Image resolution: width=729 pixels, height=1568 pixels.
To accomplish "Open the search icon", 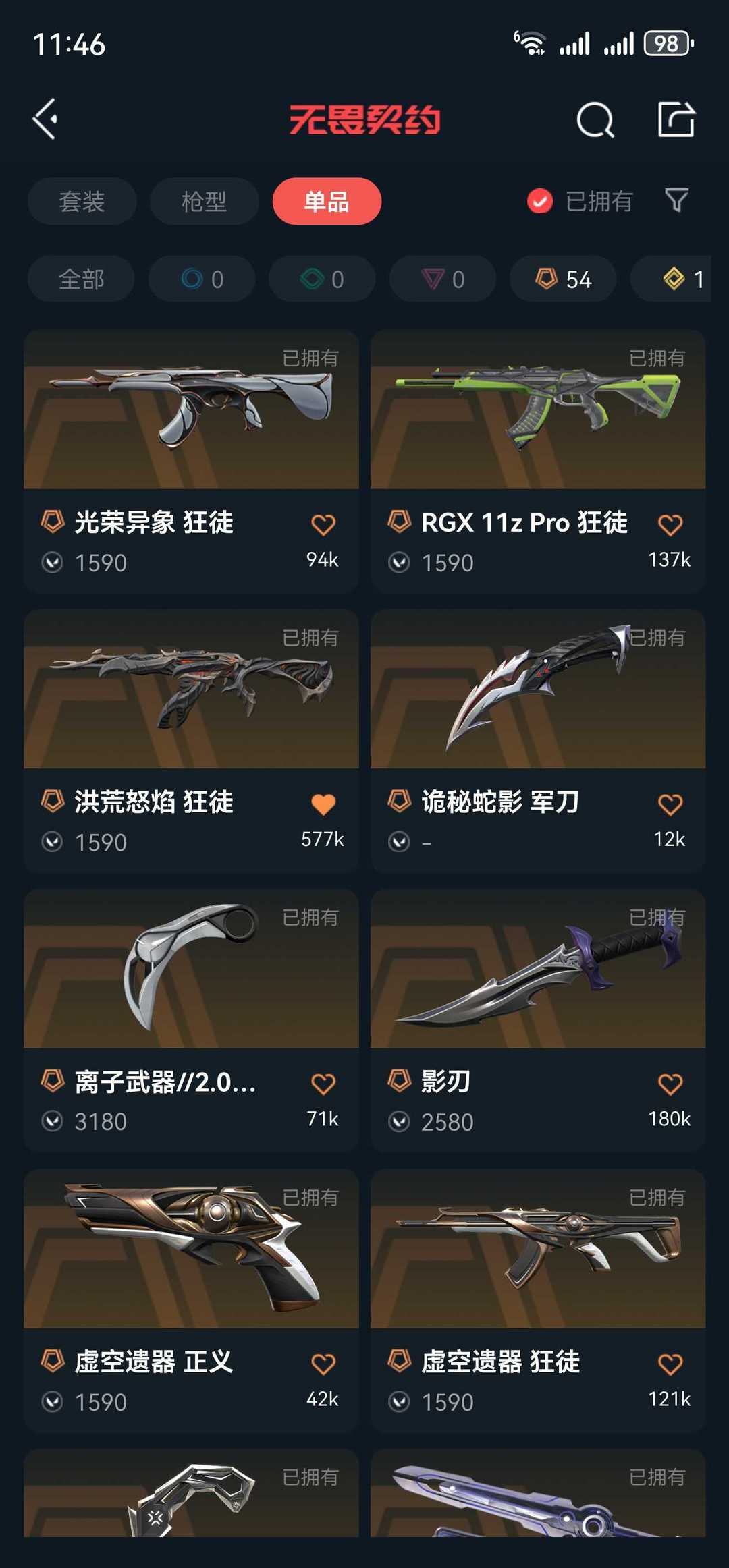I will 595,120.
